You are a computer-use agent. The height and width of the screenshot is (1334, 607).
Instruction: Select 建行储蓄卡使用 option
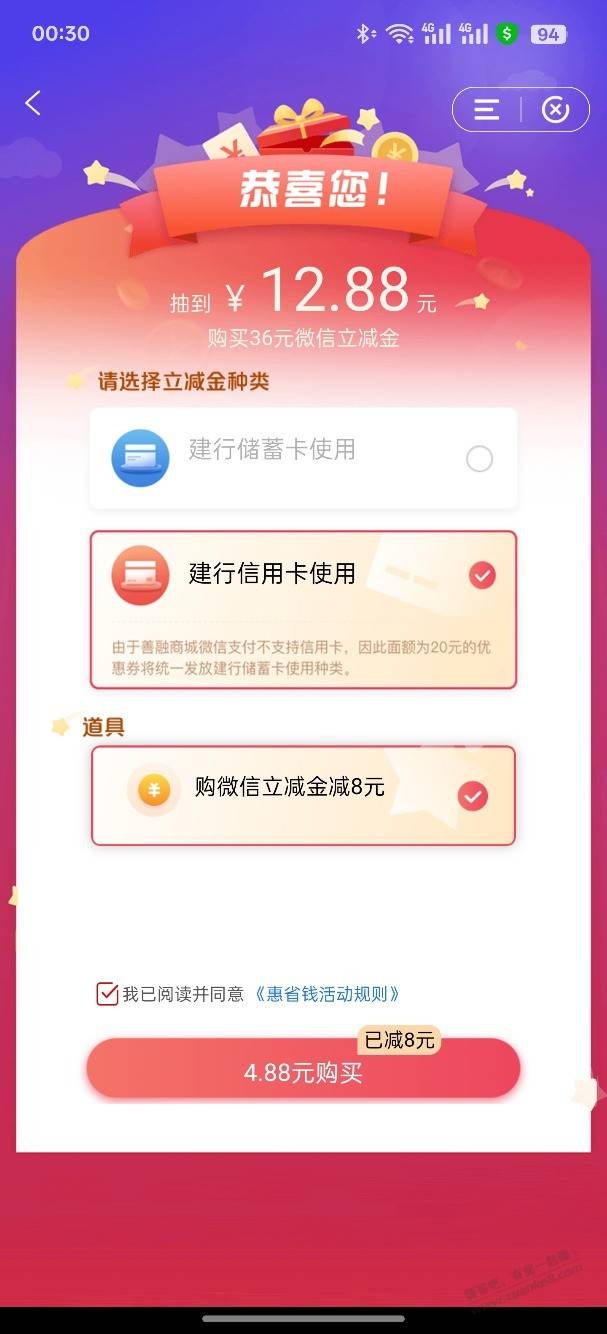pos(303,458)
